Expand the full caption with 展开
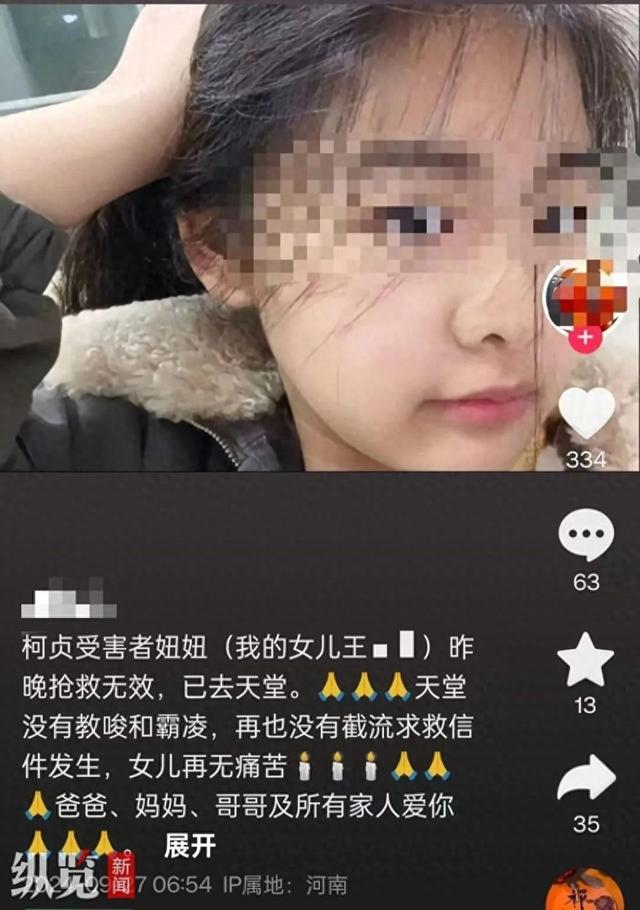This screenshot has width=640, height=910. 190,846
